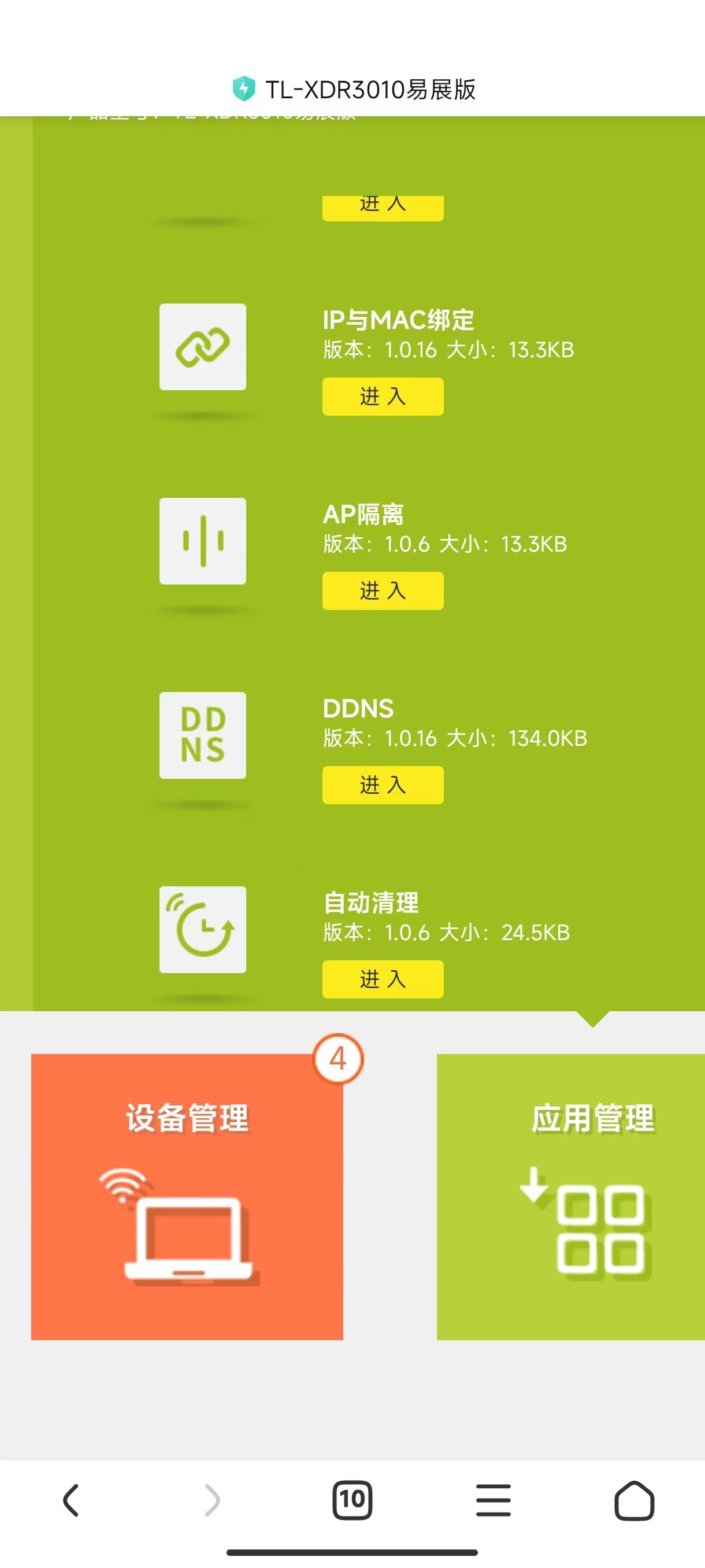Enter the 自动清理 app
The height and width of the screenshot is (1568, 705).
tap(383, 979)
